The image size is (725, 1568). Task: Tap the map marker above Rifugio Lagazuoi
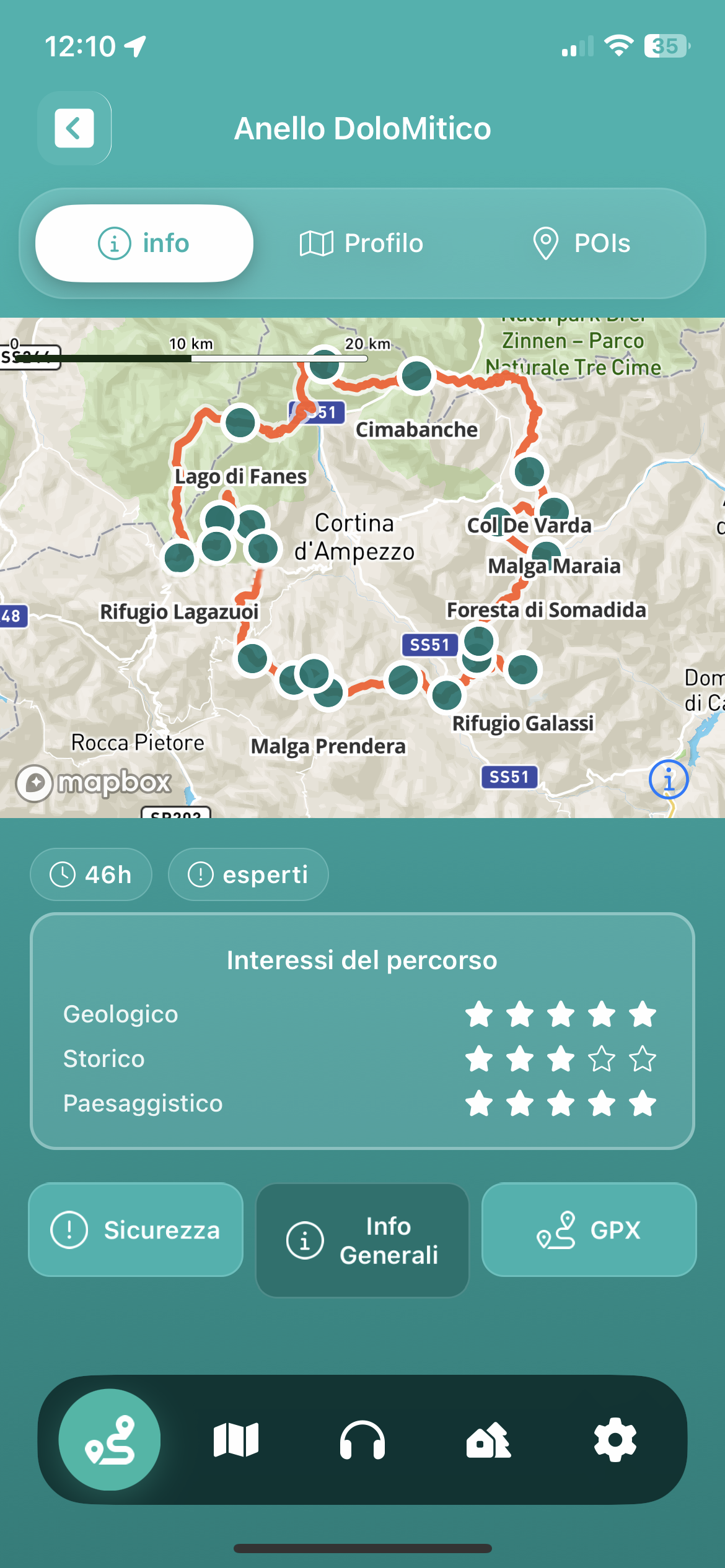pyautogui.click(x=180, y=557)
